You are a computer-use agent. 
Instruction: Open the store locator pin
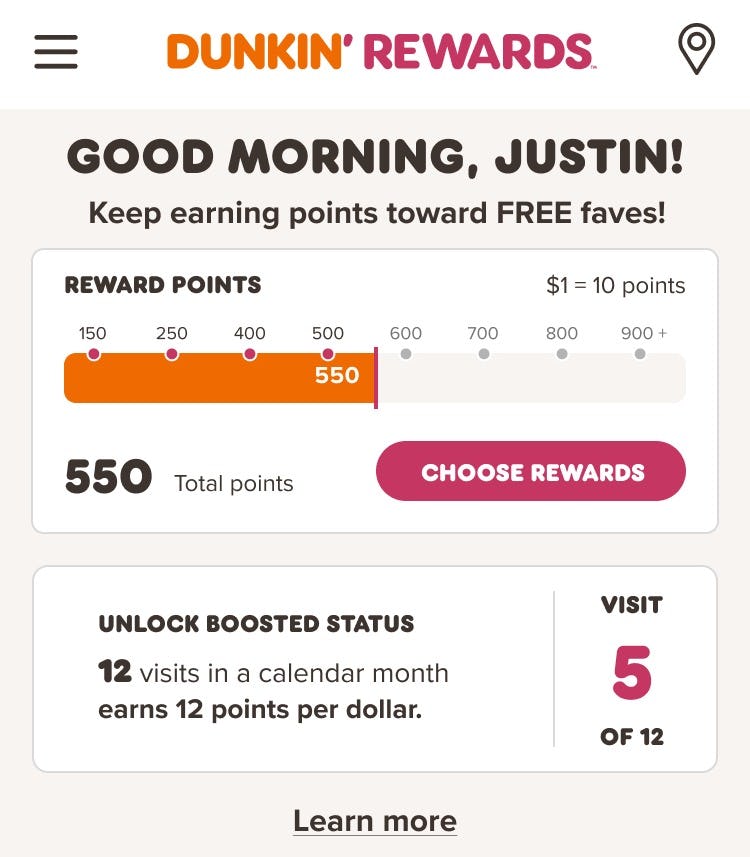coord(696,49)
